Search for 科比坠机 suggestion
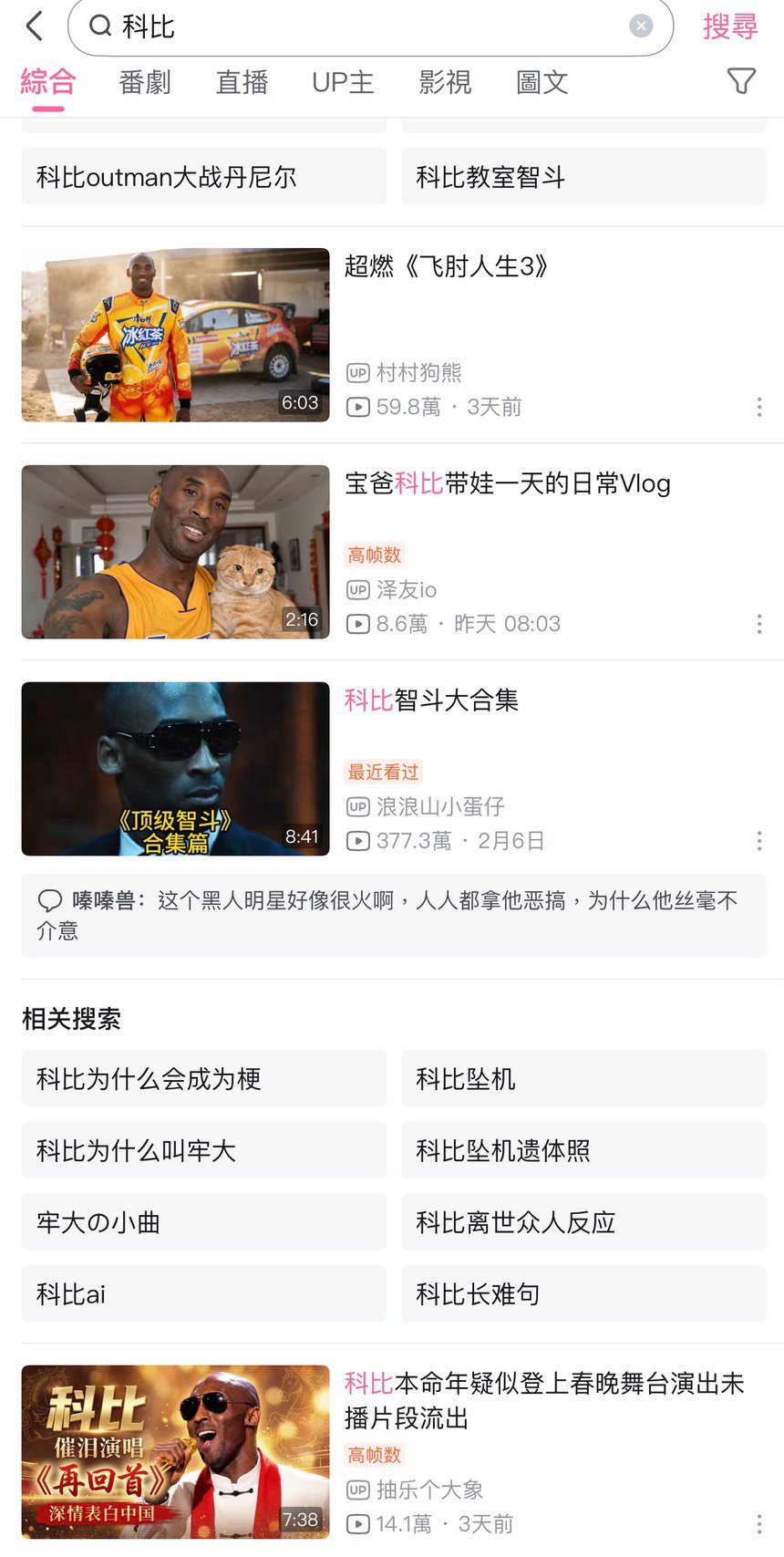Screen dimensions: 784x1557 583,1078
